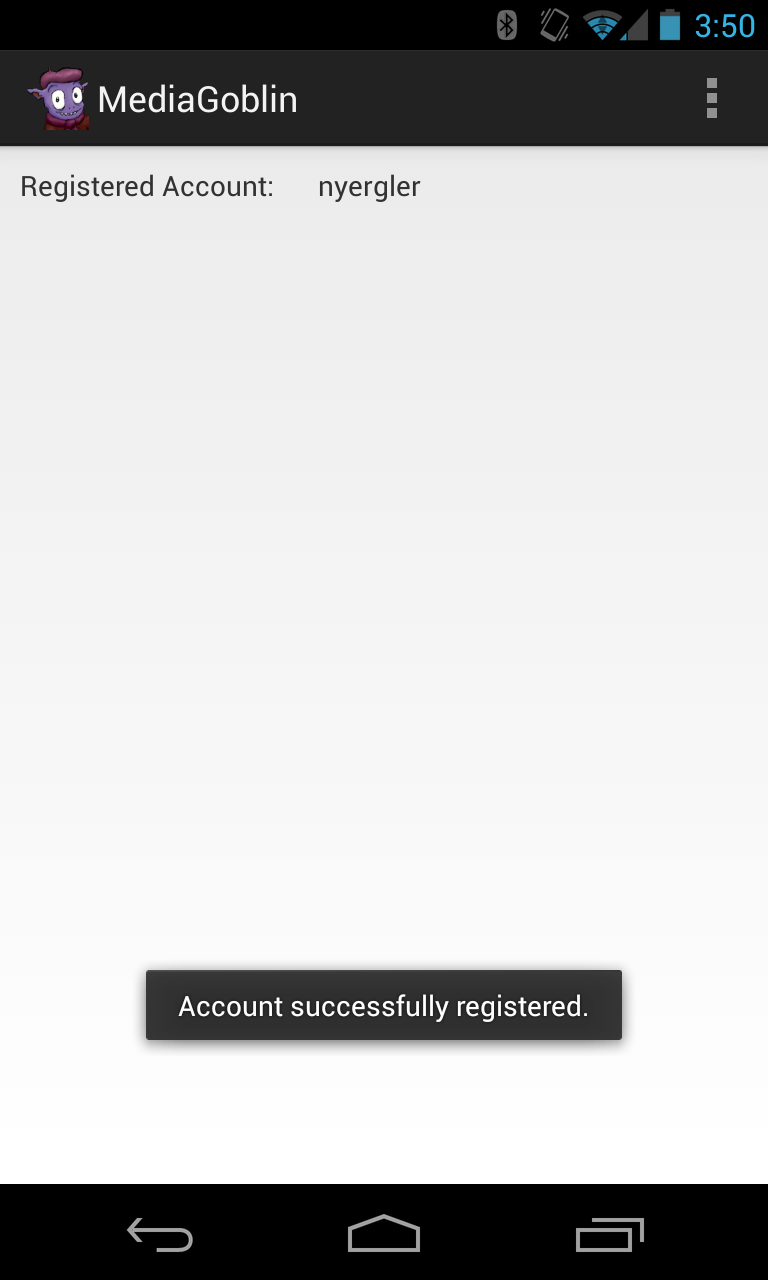
Task: Go to the home screen
Action: click(384, 1234)
